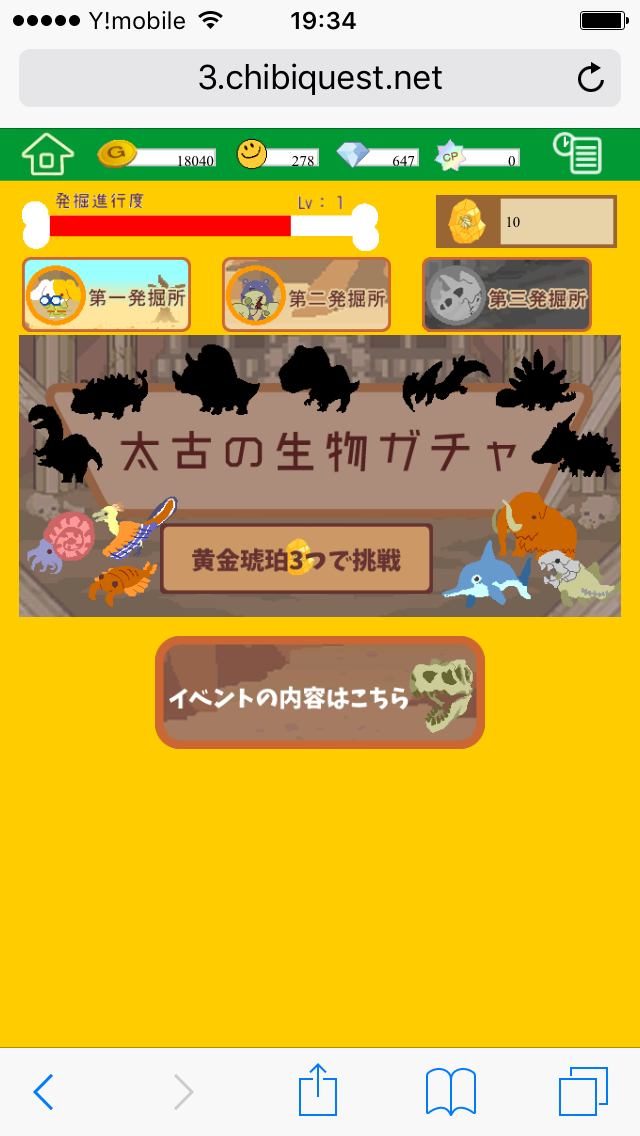Go to the game home screen
This screenshot has height=1136, width=640.
[48, 154]
